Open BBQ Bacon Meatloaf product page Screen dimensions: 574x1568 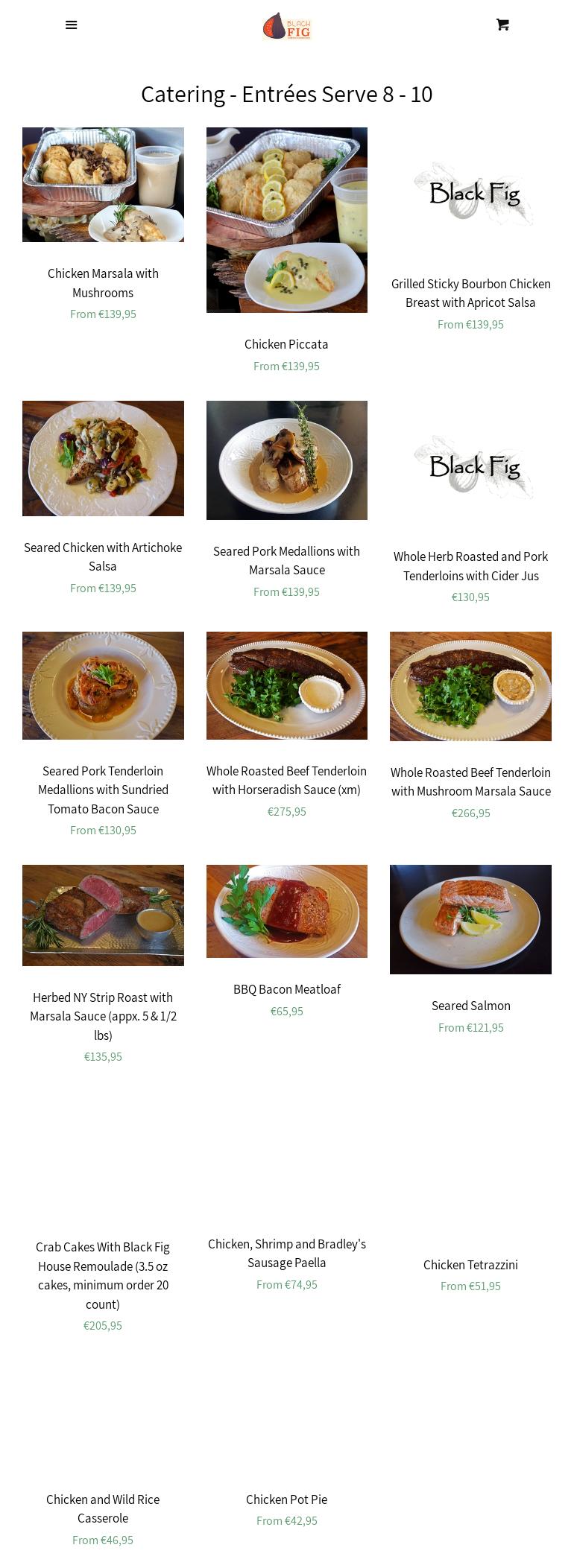coord(287,989)
